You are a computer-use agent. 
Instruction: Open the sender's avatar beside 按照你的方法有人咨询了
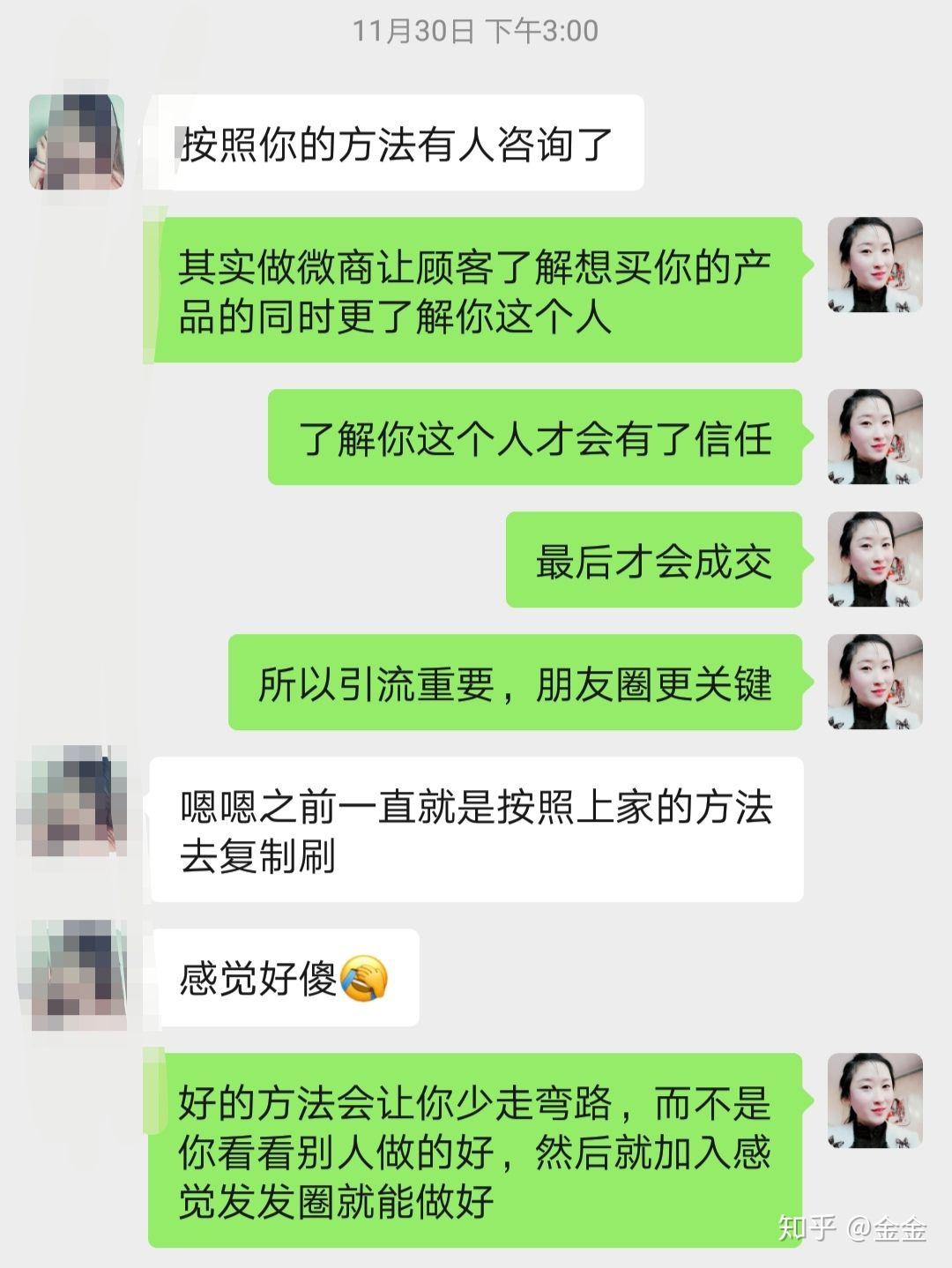(77, 142)
